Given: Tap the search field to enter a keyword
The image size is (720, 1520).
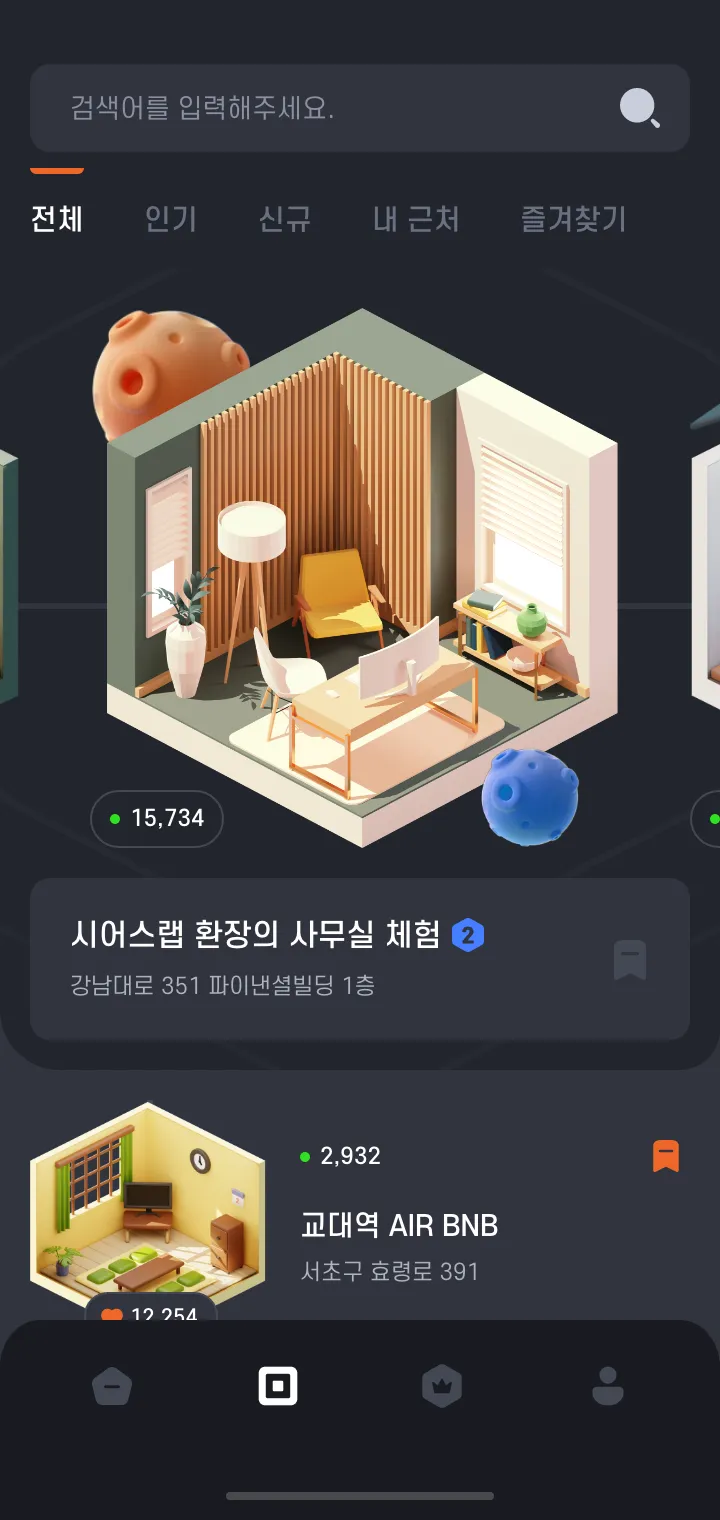Looking at the screenshot, I should 360,108.
